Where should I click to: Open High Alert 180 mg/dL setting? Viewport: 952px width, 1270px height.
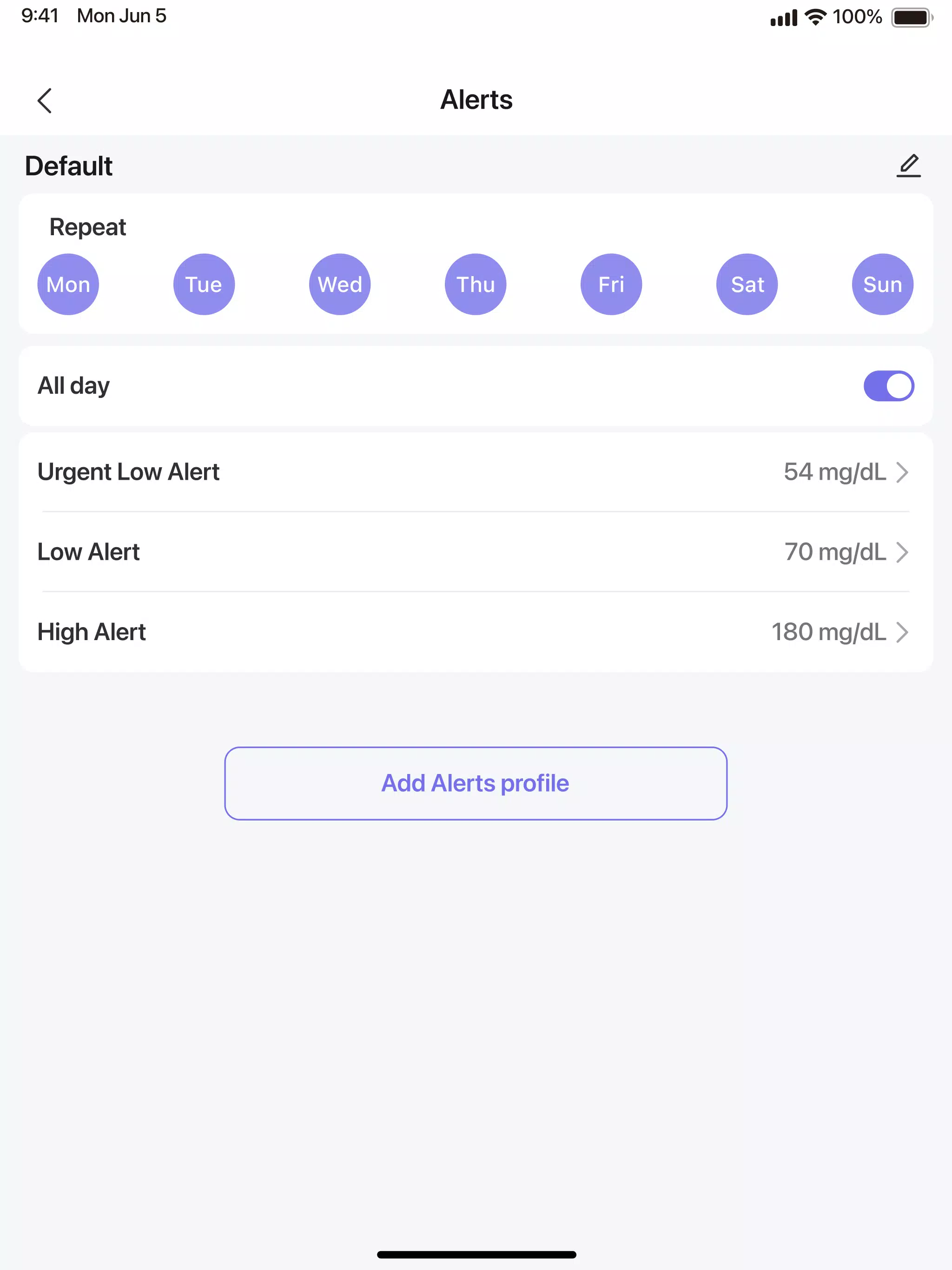coord(476,632)
